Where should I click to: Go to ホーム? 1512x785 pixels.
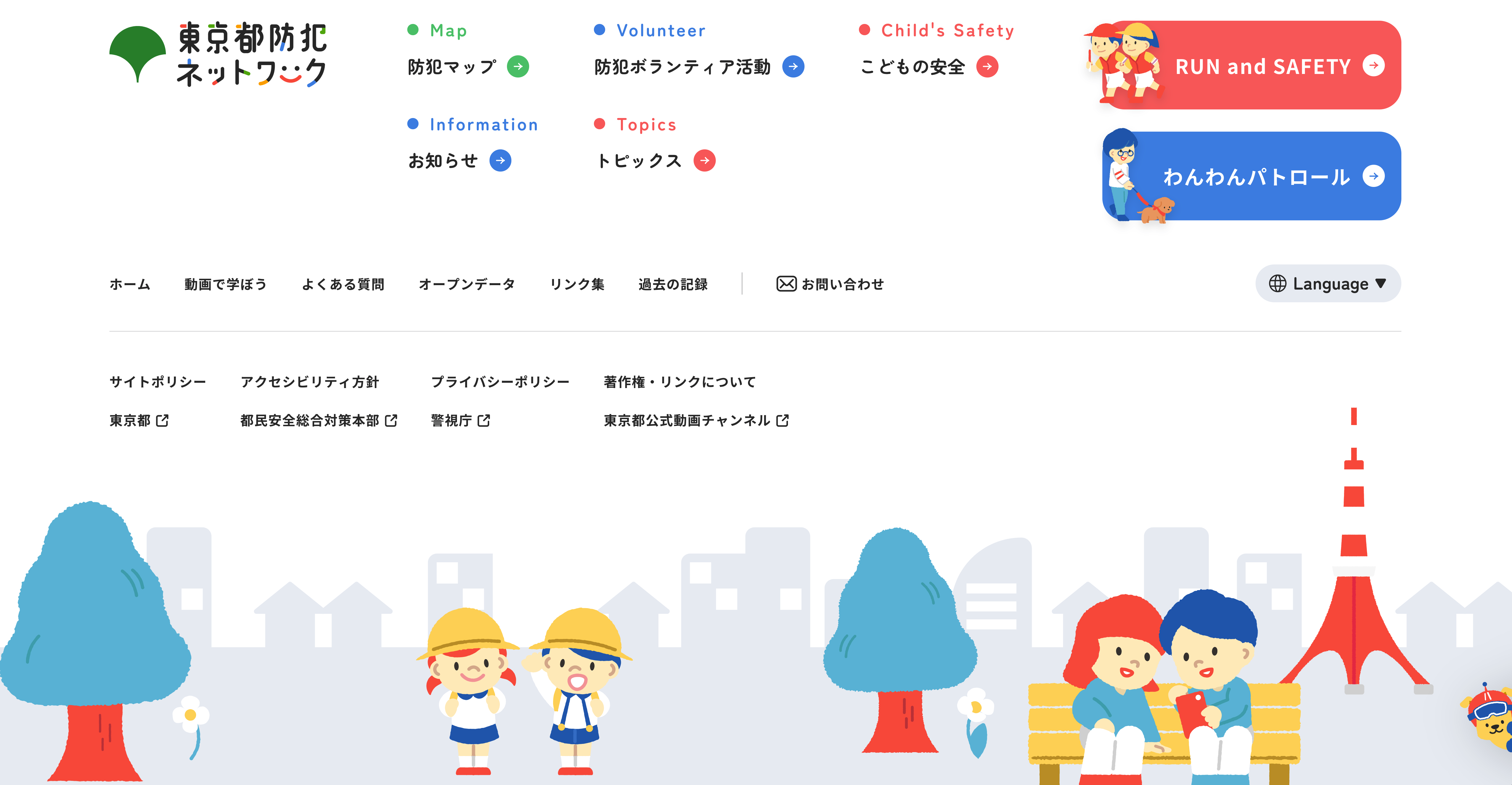click(130, 284)
